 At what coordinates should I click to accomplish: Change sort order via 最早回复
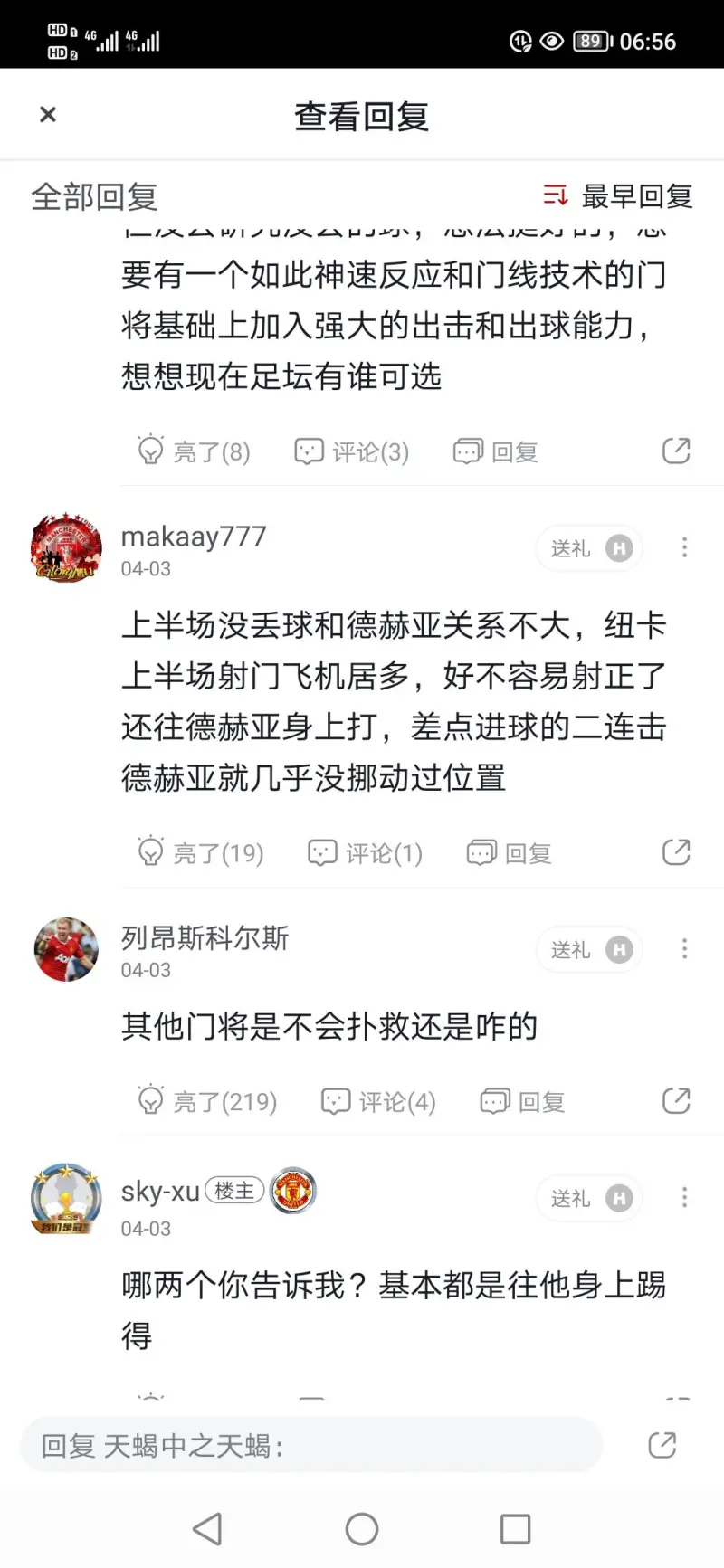pyautogui.click(x=618, y=195)
